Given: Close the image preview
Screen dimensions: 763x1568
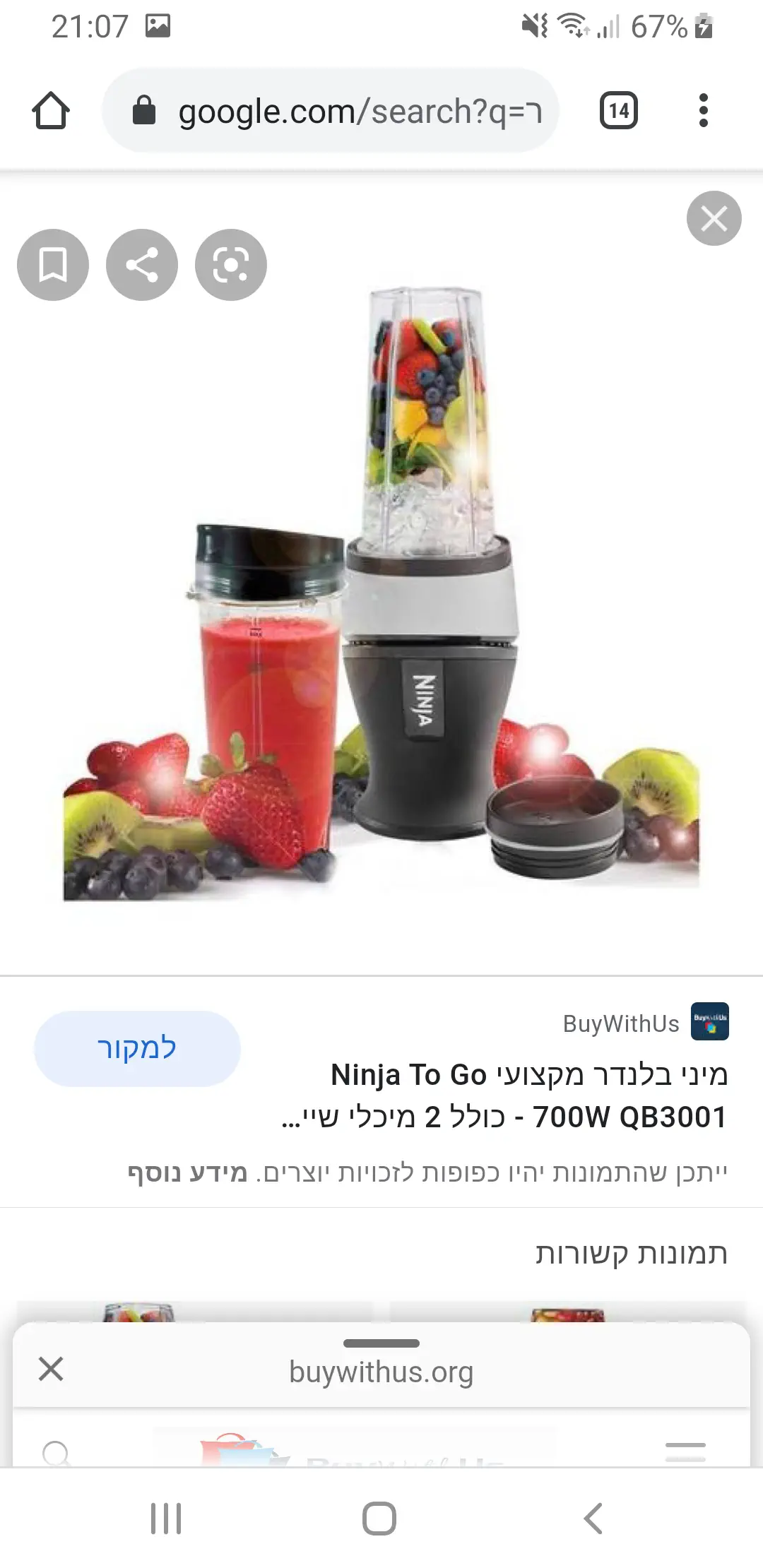Looking at the screenshot, I should [x=714, y=218].
